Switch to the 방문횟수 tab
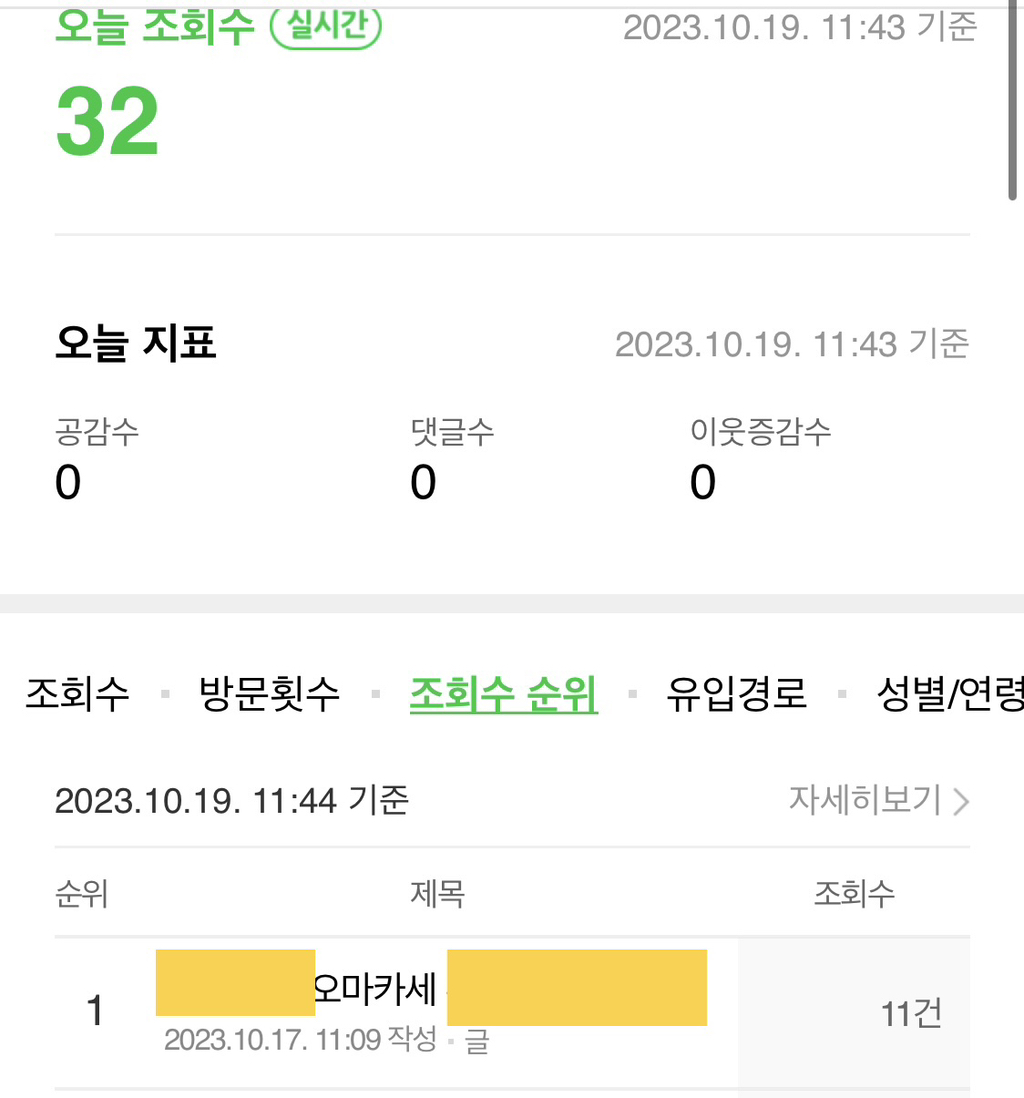 [x=268, y=694]
